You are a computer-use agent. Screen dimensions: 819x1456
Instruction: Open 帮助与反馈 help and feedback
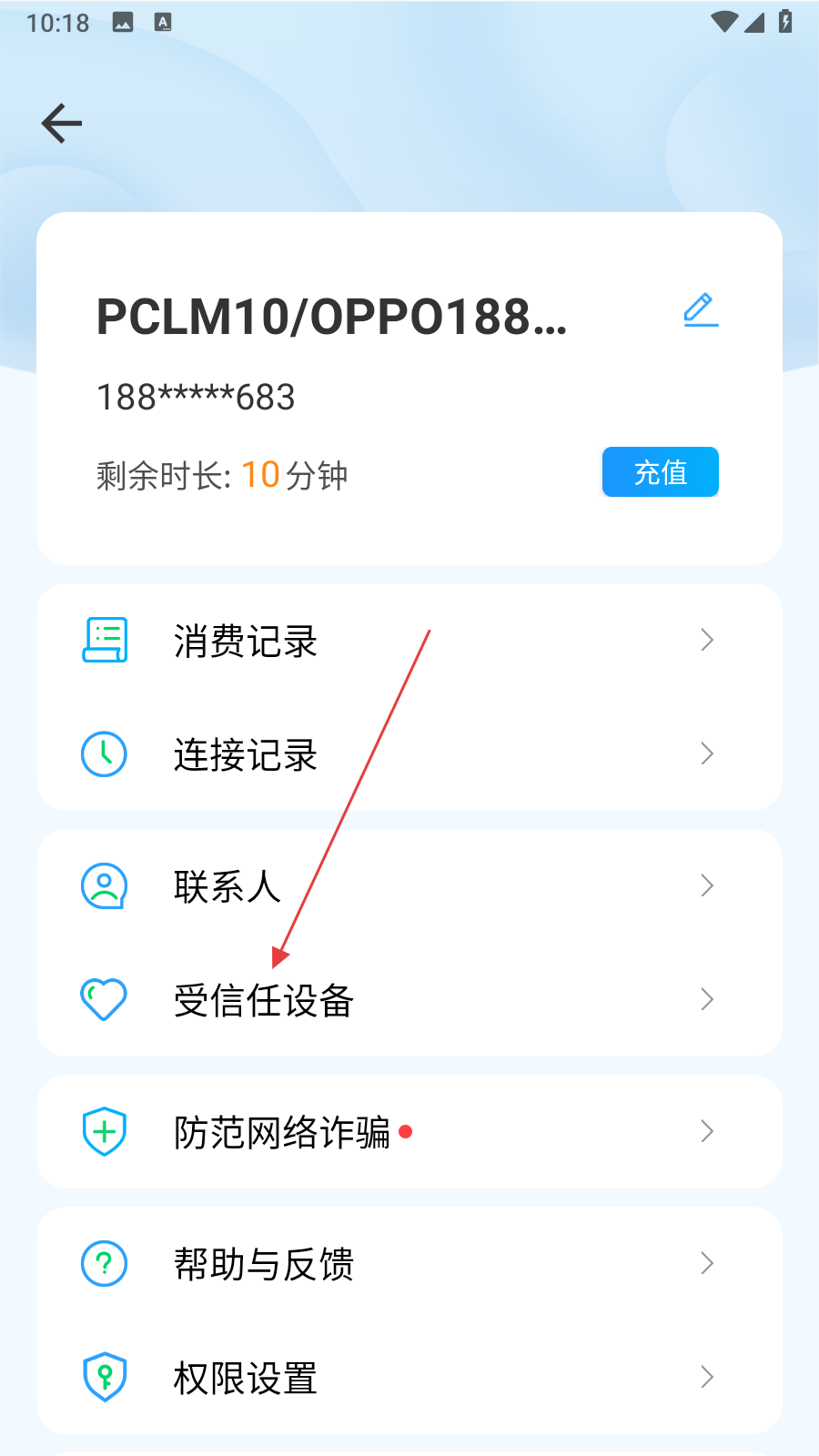point(409,1264)
